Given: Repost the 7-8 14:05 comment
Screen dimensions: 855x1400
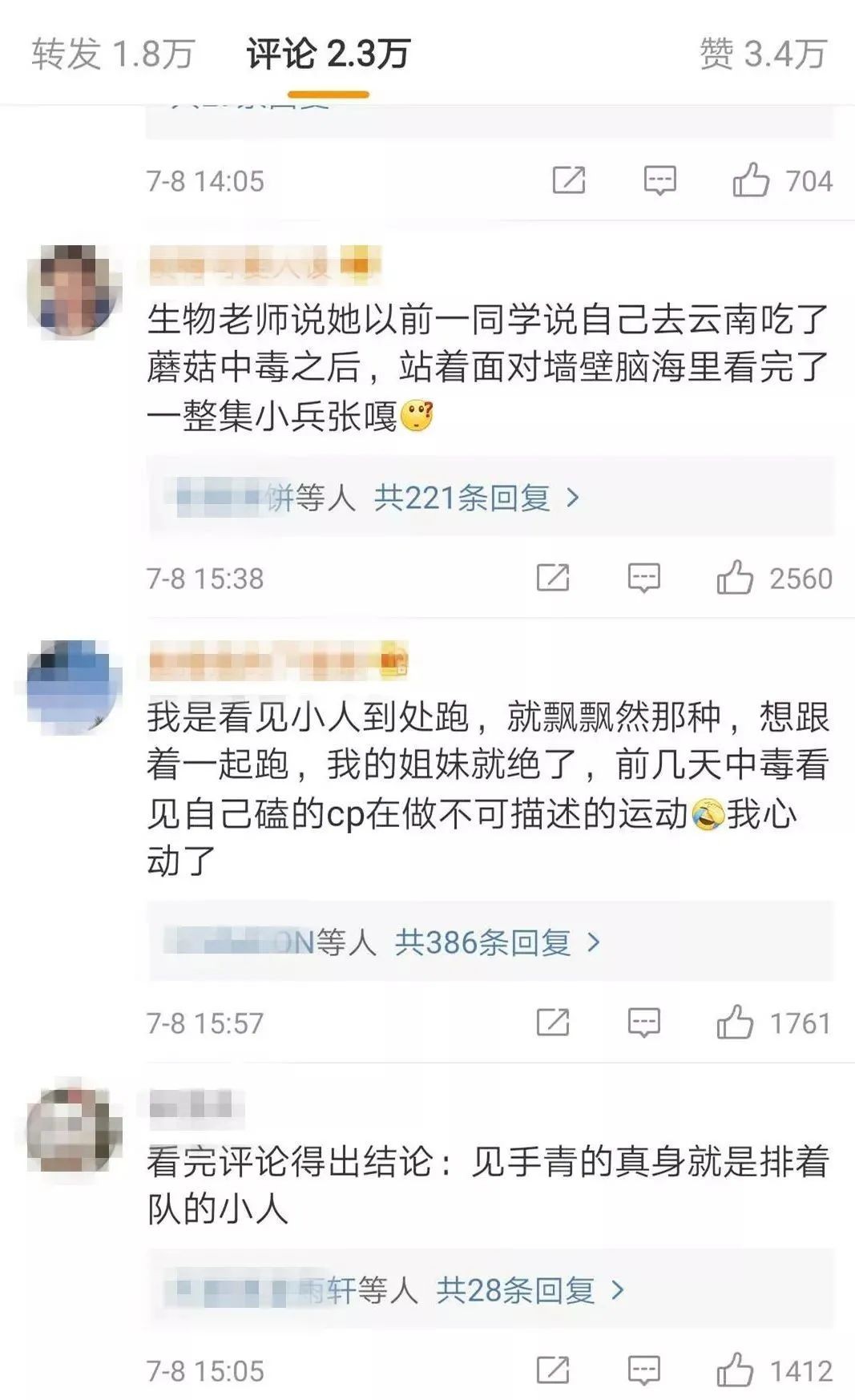Looking at the screenshot, I should click(569, 180).
